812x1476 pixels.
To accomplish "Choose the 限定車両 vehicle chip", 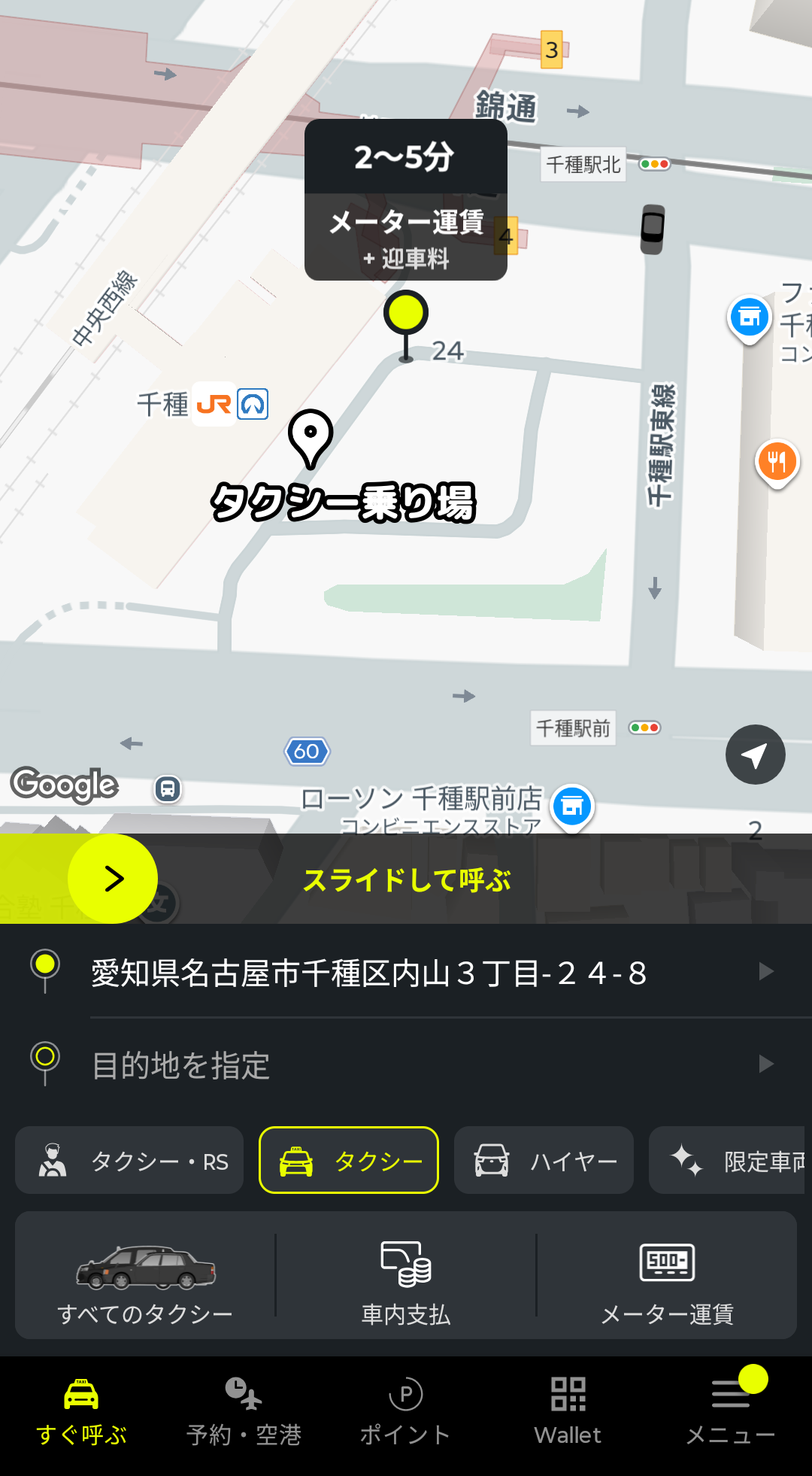I will (729, 1161).
